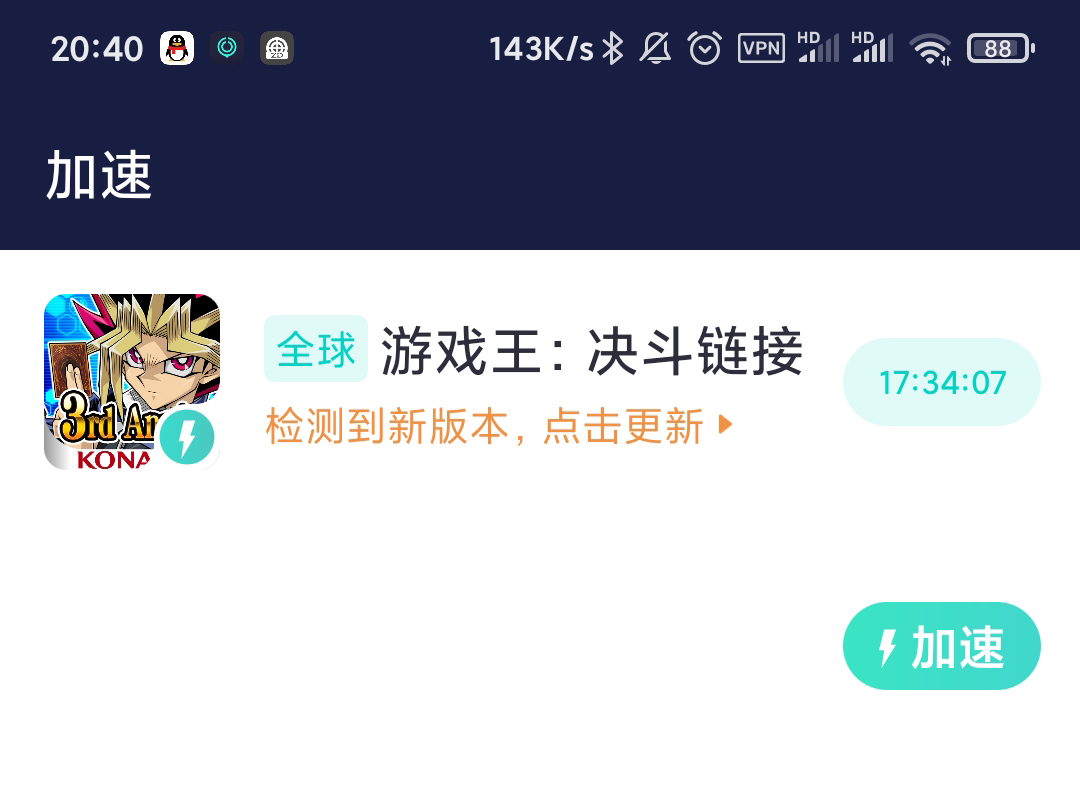This screenshot has height=798, width=1080.
Task: Open the 游戏王: 决斗链接 game icon
Action: point(132,382)
